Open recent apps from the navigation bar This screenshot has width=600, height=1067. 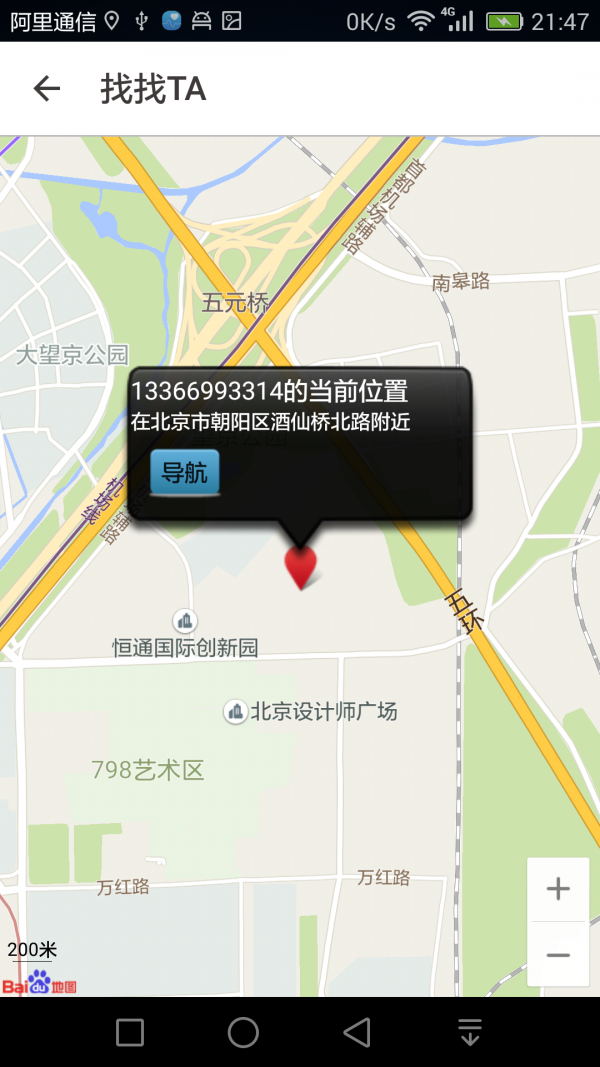click(x=130, y=1032)
